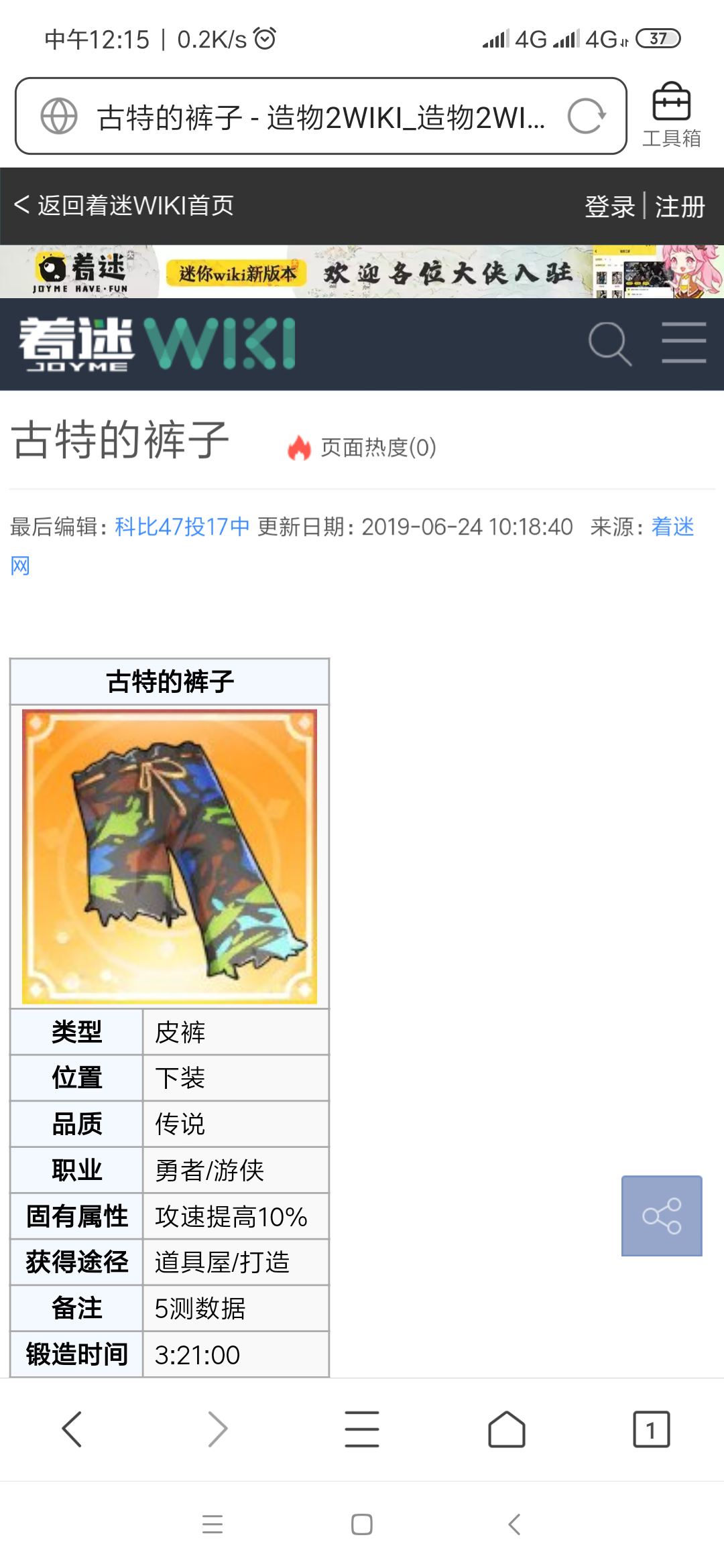Tap the system home button
The width and height of the screenshot is (724, 1568).
(362, 1524)
